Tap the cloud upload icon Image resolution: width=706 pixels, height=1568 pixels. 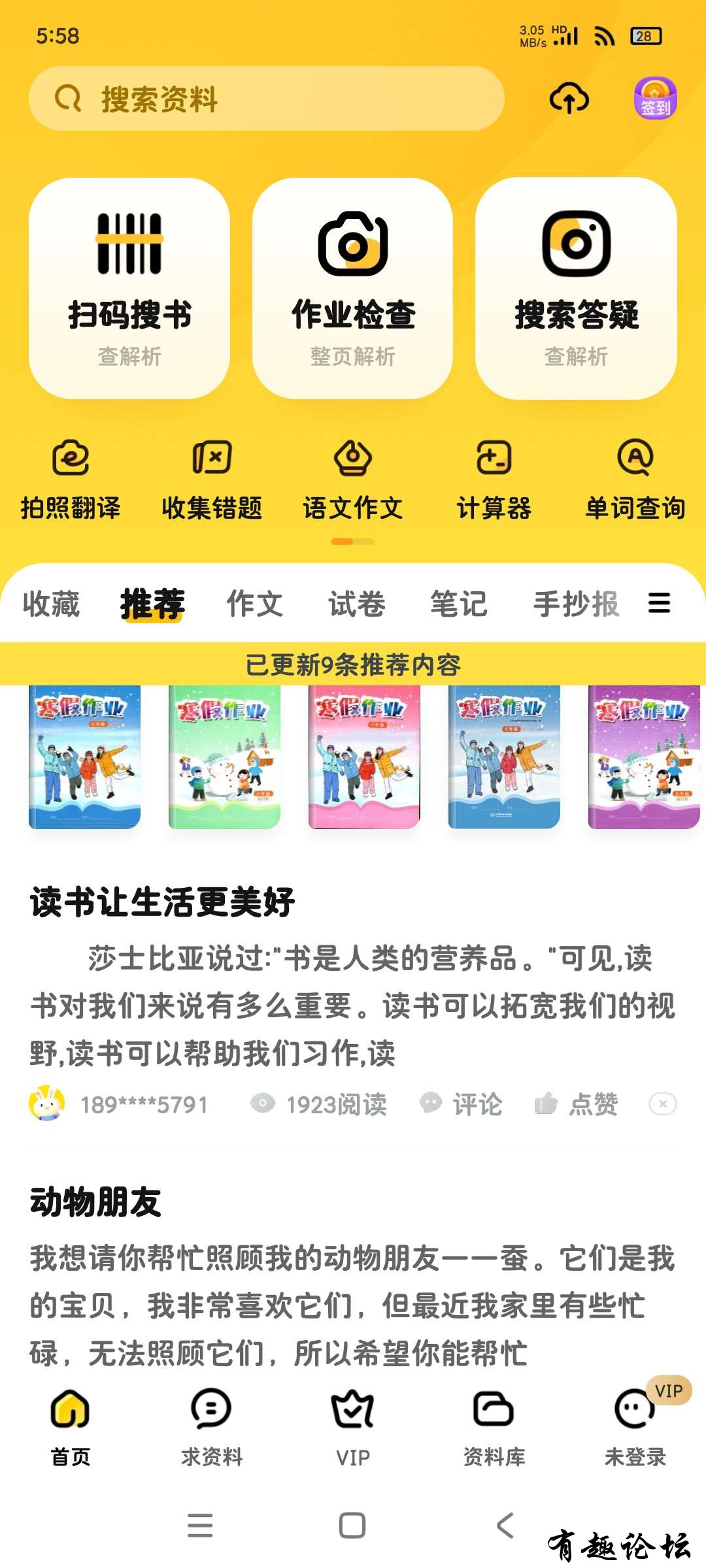coord(569,99)
